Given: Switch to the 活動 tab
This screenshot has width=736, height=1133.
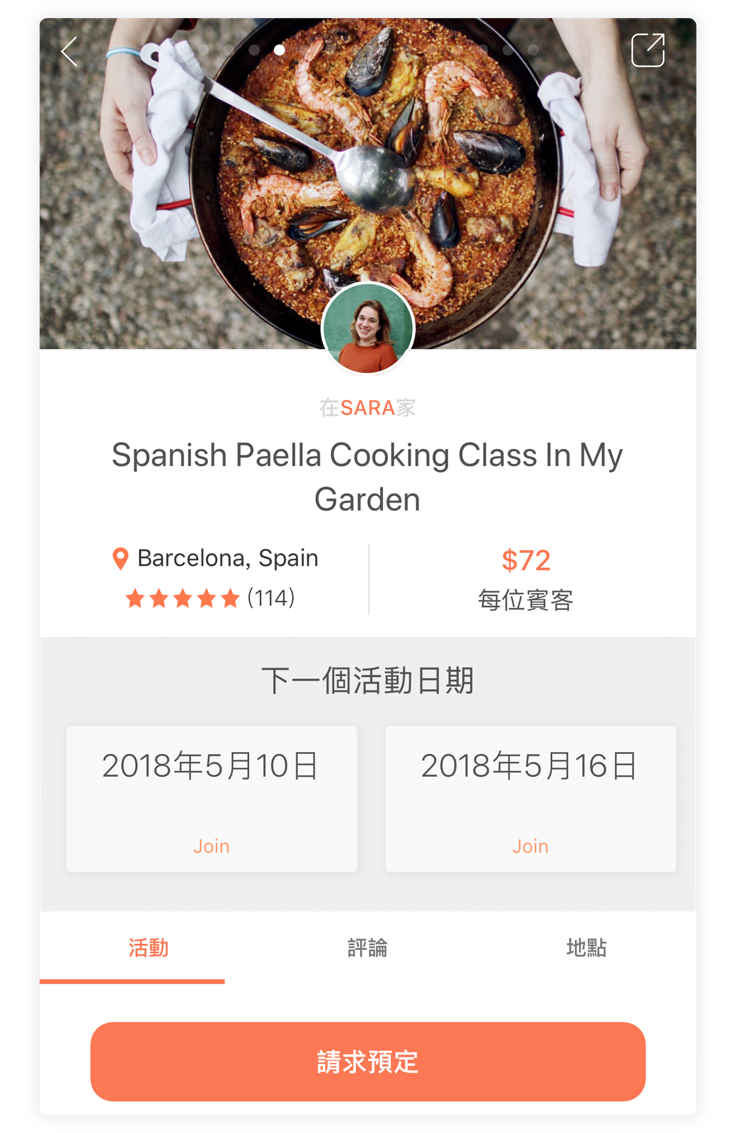Looking at the screenshot, I should click(148, 948).
